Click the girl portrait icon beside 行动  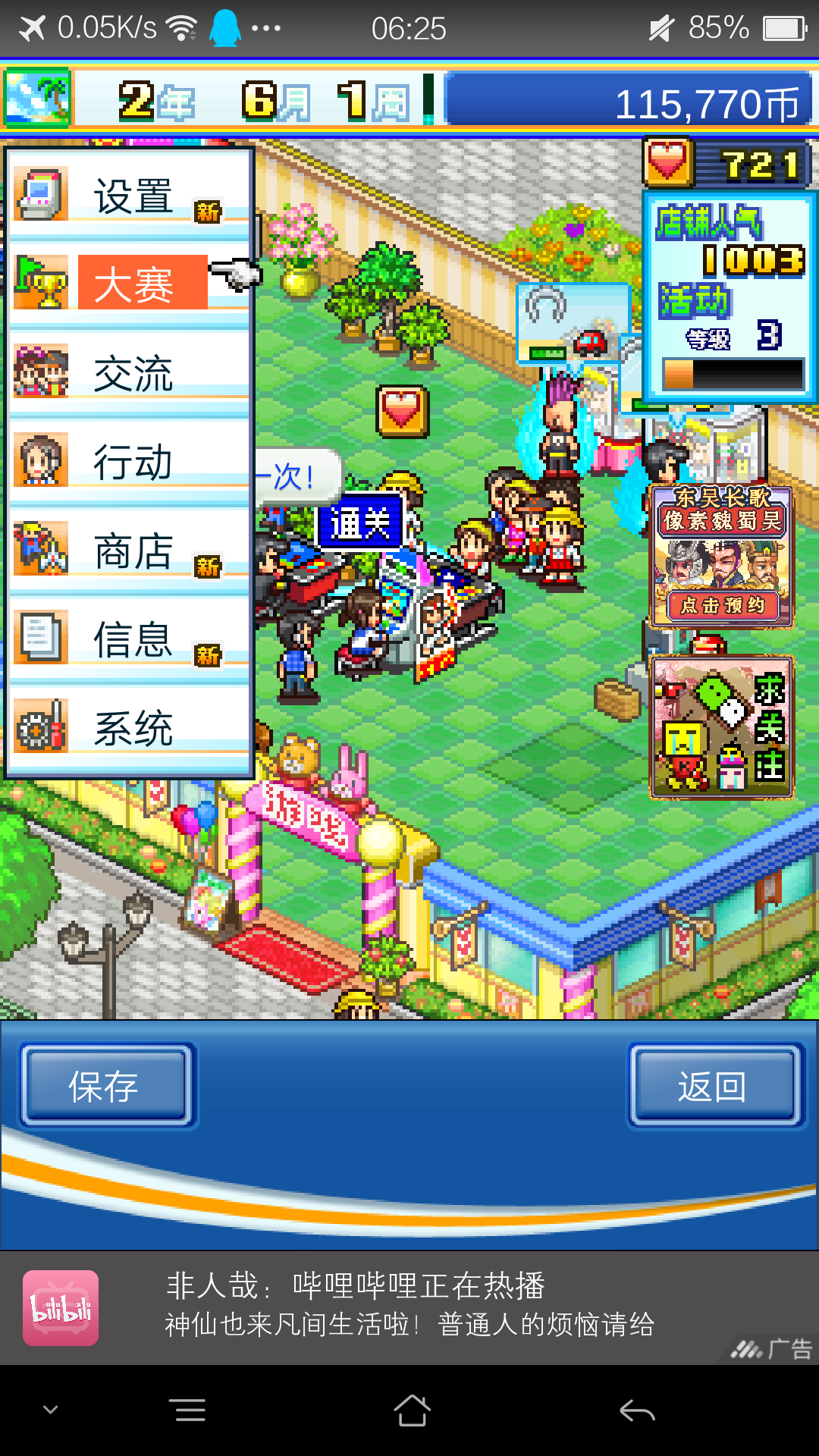(42, 459)
